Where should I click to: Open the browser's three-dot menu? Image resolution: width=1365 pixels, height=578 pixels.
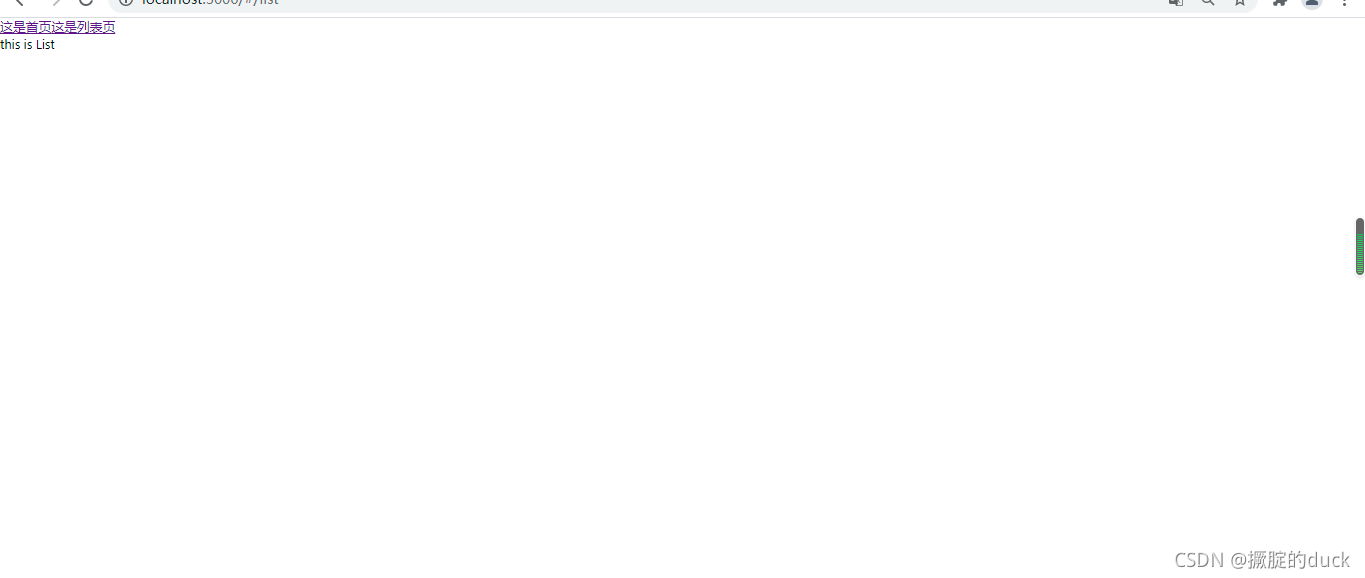(1345, 3)
